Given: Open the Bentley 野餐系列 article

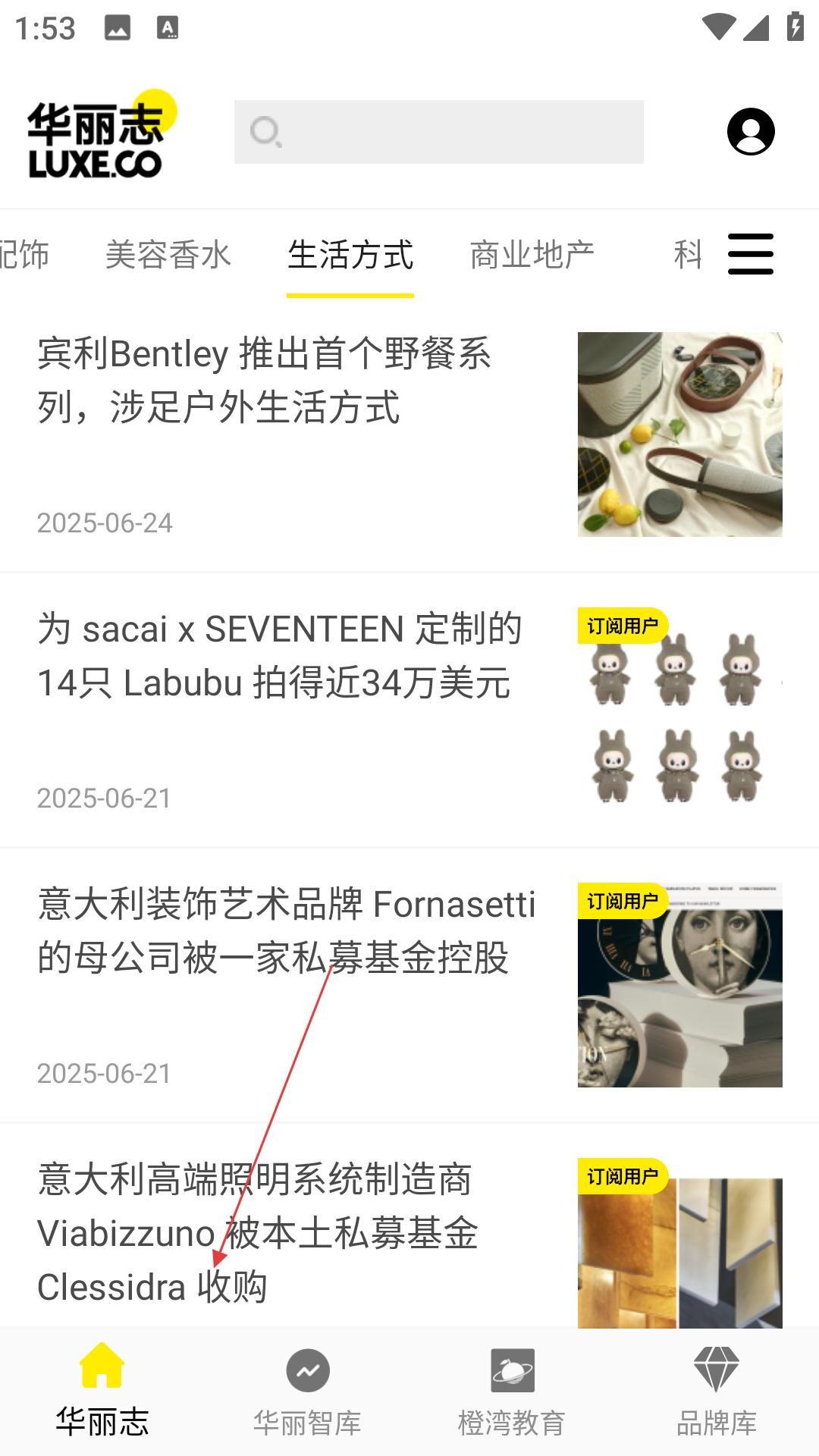Looking at the screenshot, I should pos(265,381).
